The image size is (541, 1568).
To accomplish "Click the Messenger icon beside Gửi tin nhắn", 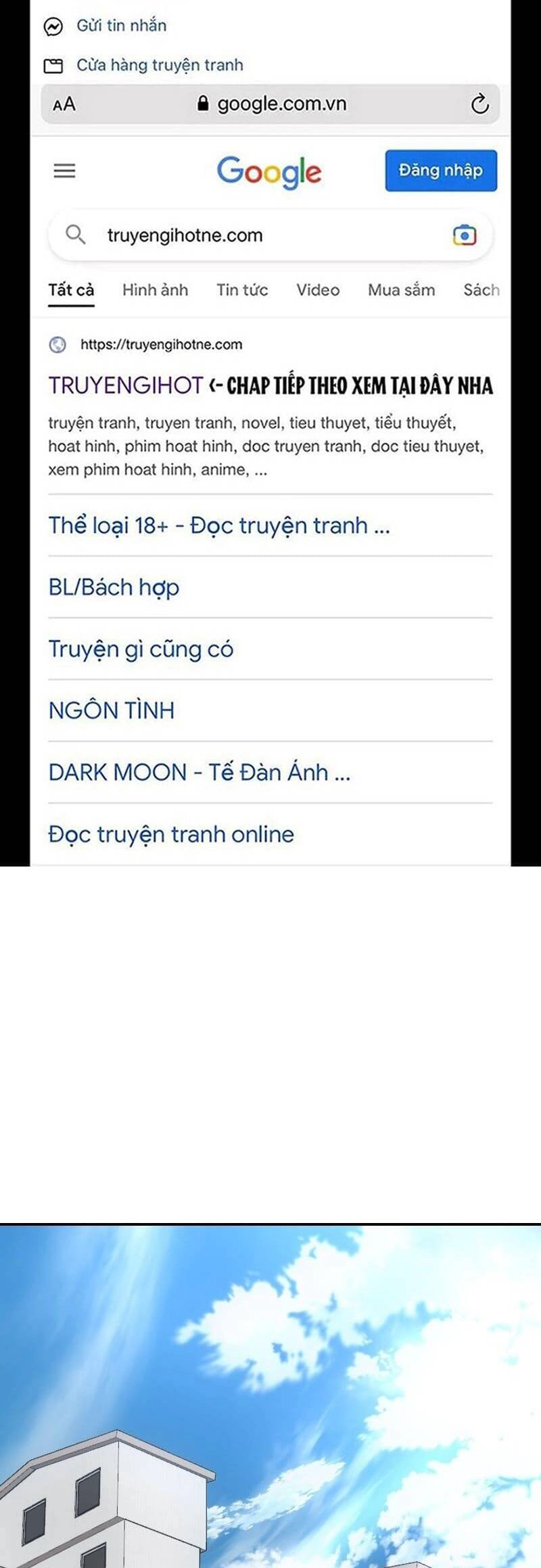I will point(53,26).
